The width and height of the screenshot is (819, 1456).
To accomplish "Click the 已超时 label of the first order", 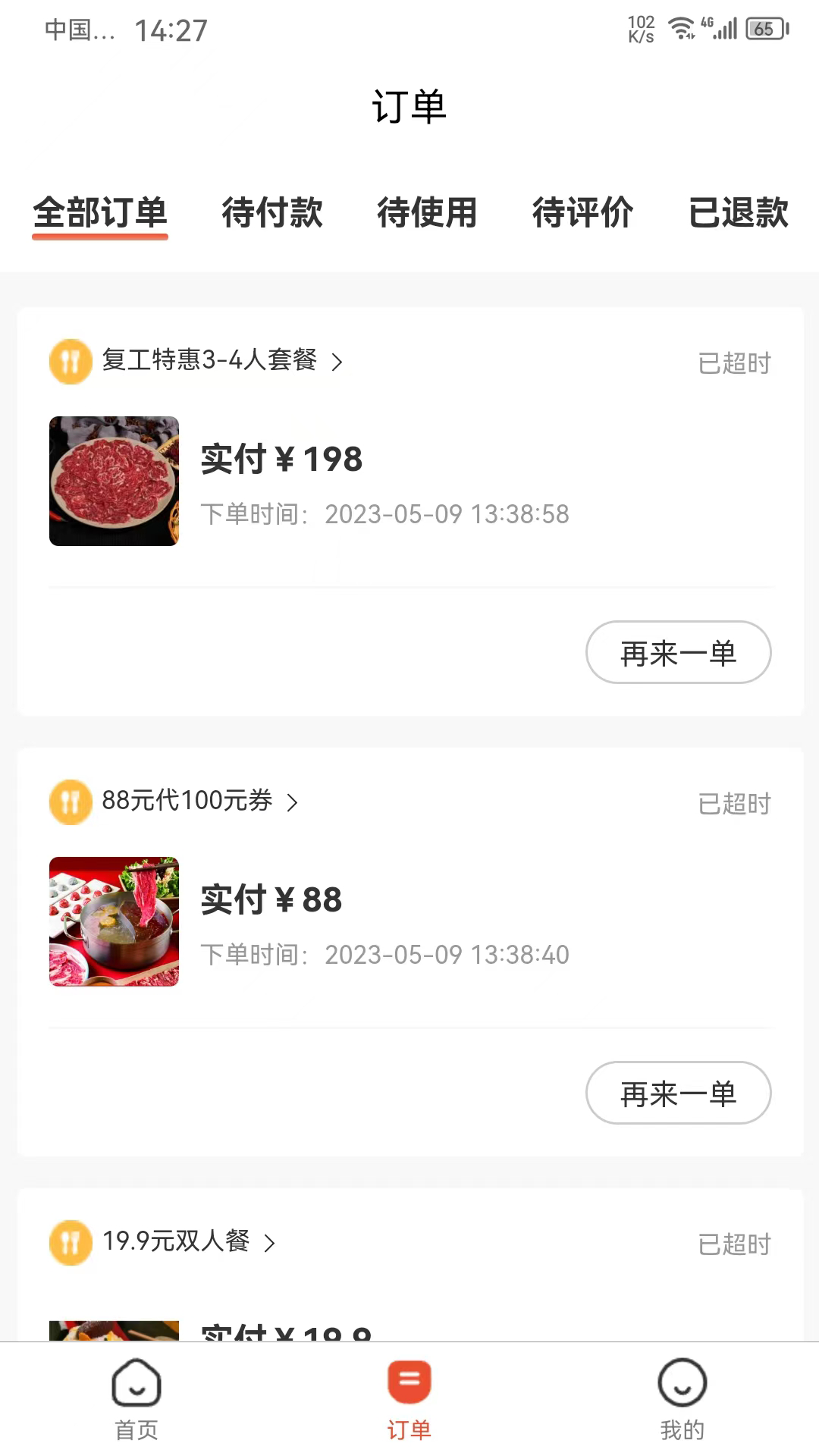I will coord(734,363).
